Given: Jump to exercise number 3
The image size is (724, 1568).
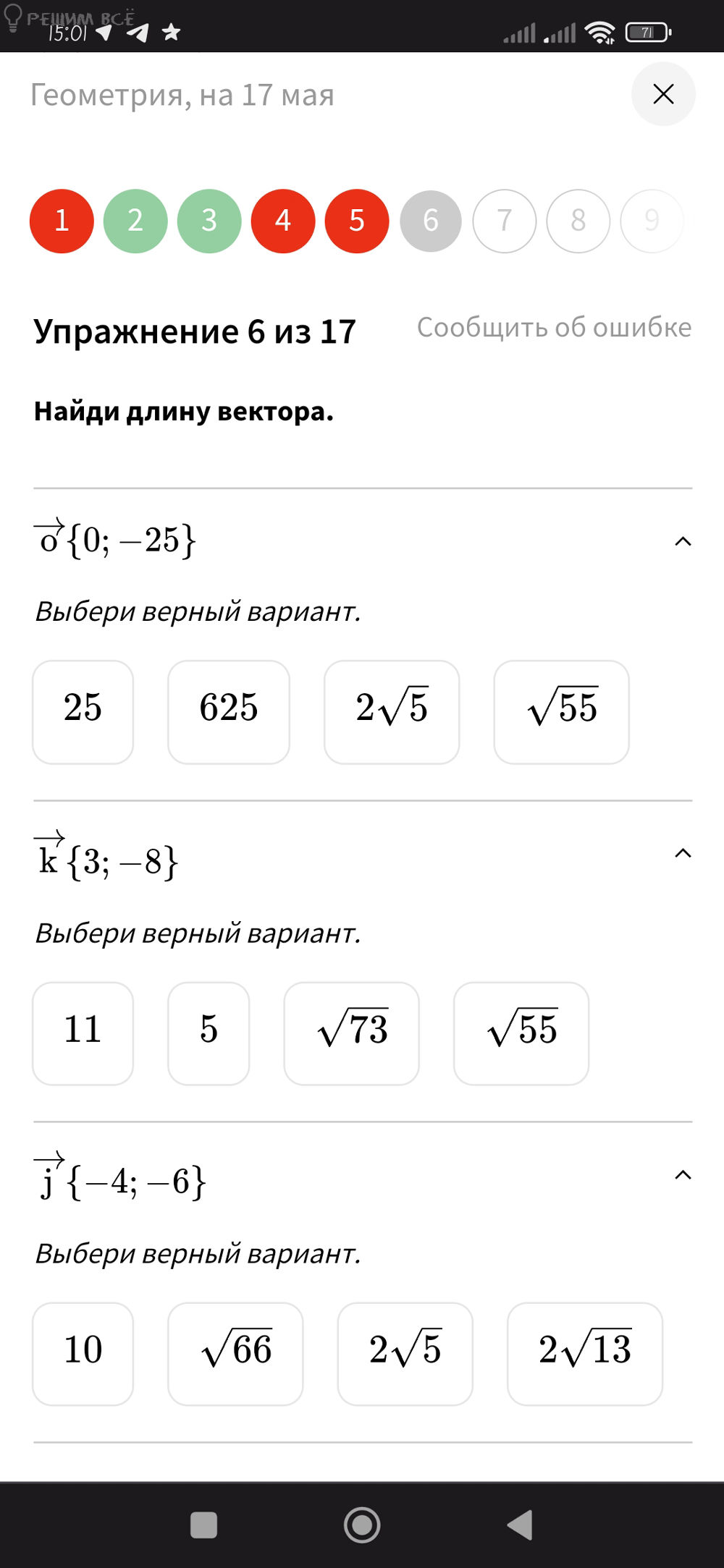Looking at the screenshot, I should 209,221.
